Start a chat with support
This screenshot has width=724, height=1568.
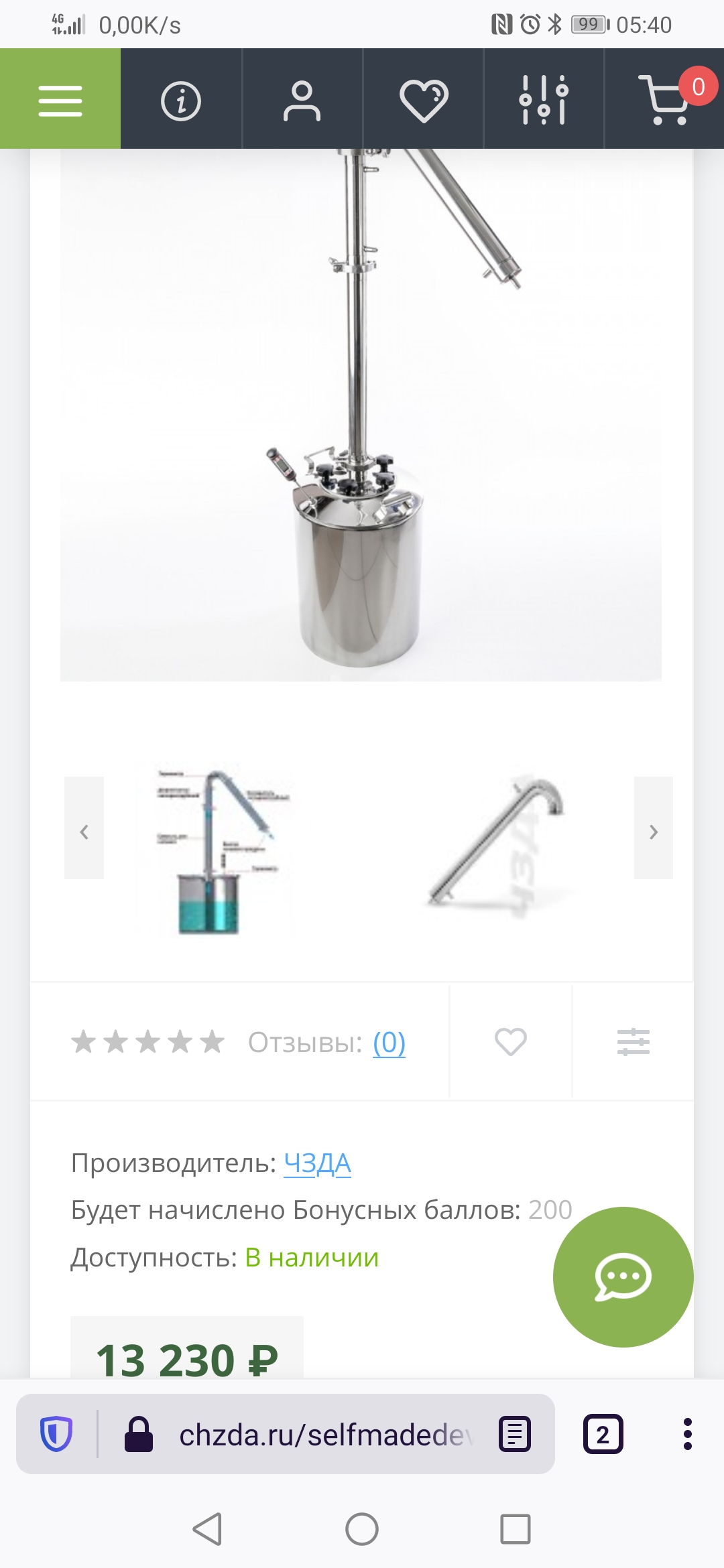(x=623, y=1277)
